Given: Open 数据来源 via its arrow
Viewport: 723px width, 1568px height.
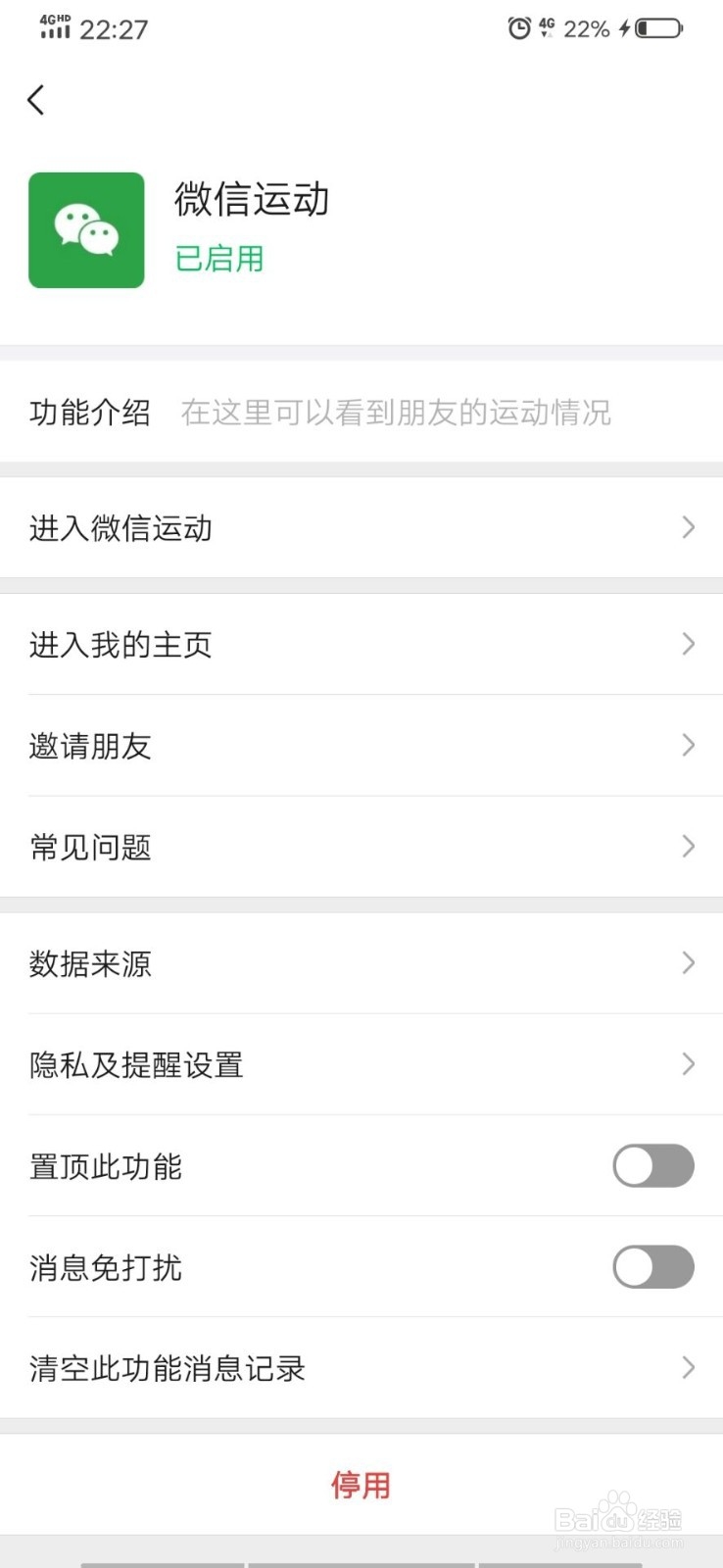Looking at the screenshot, I should click(x=687, y=963).
